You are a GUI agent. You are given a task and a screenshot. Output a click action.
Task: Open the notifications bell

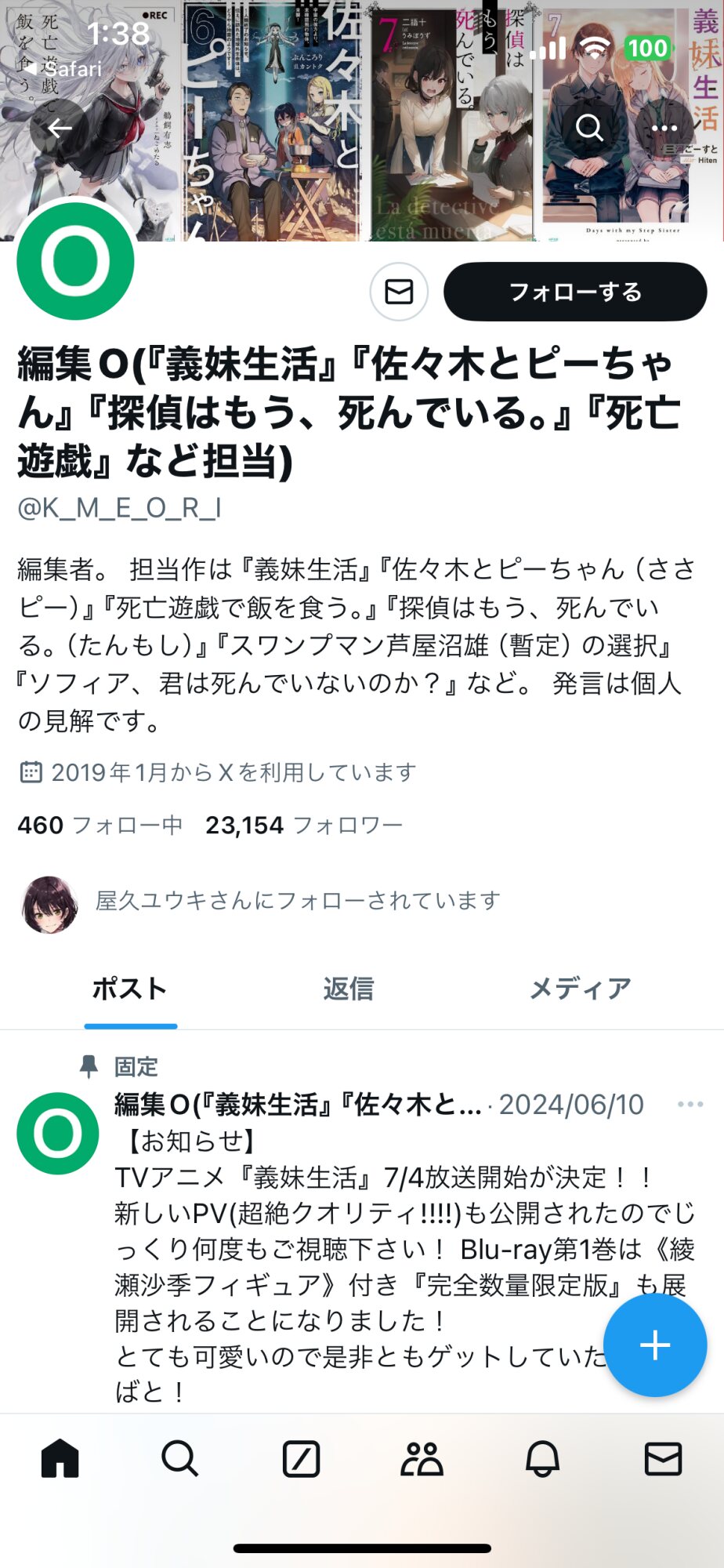pos(542,1459)
